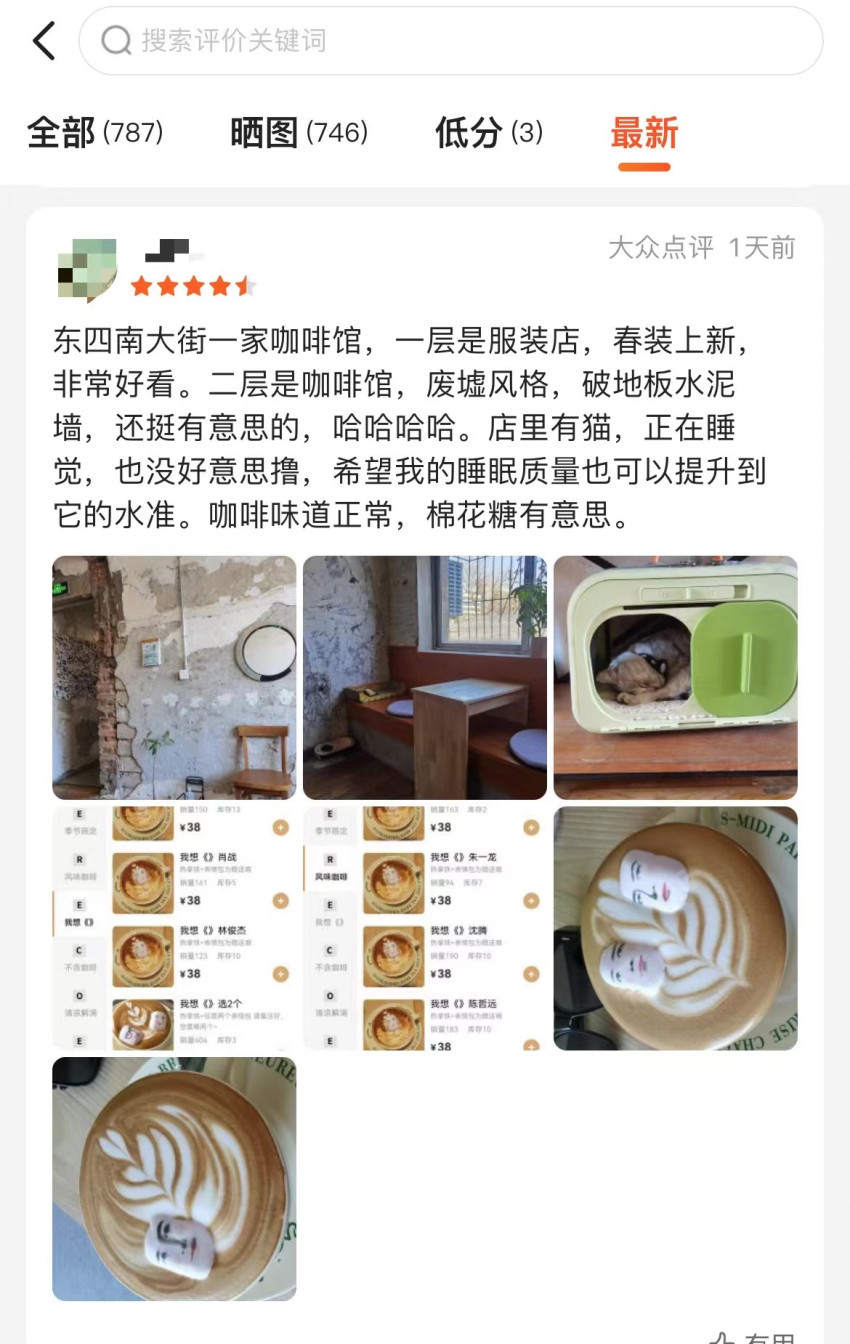
Task: Tap the 搜索评价关键词 search field
Action: click(450, 41)
